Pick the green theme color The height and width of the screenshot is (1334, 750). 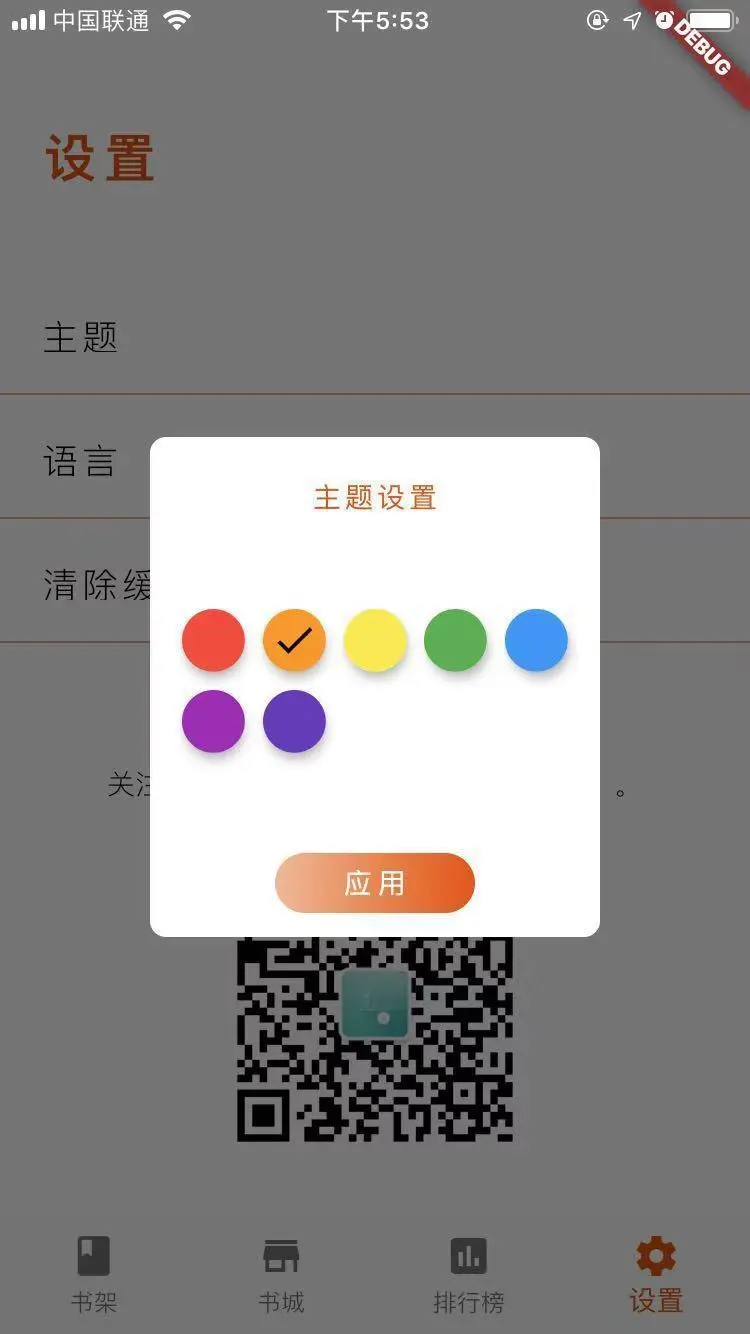(455, 640)
